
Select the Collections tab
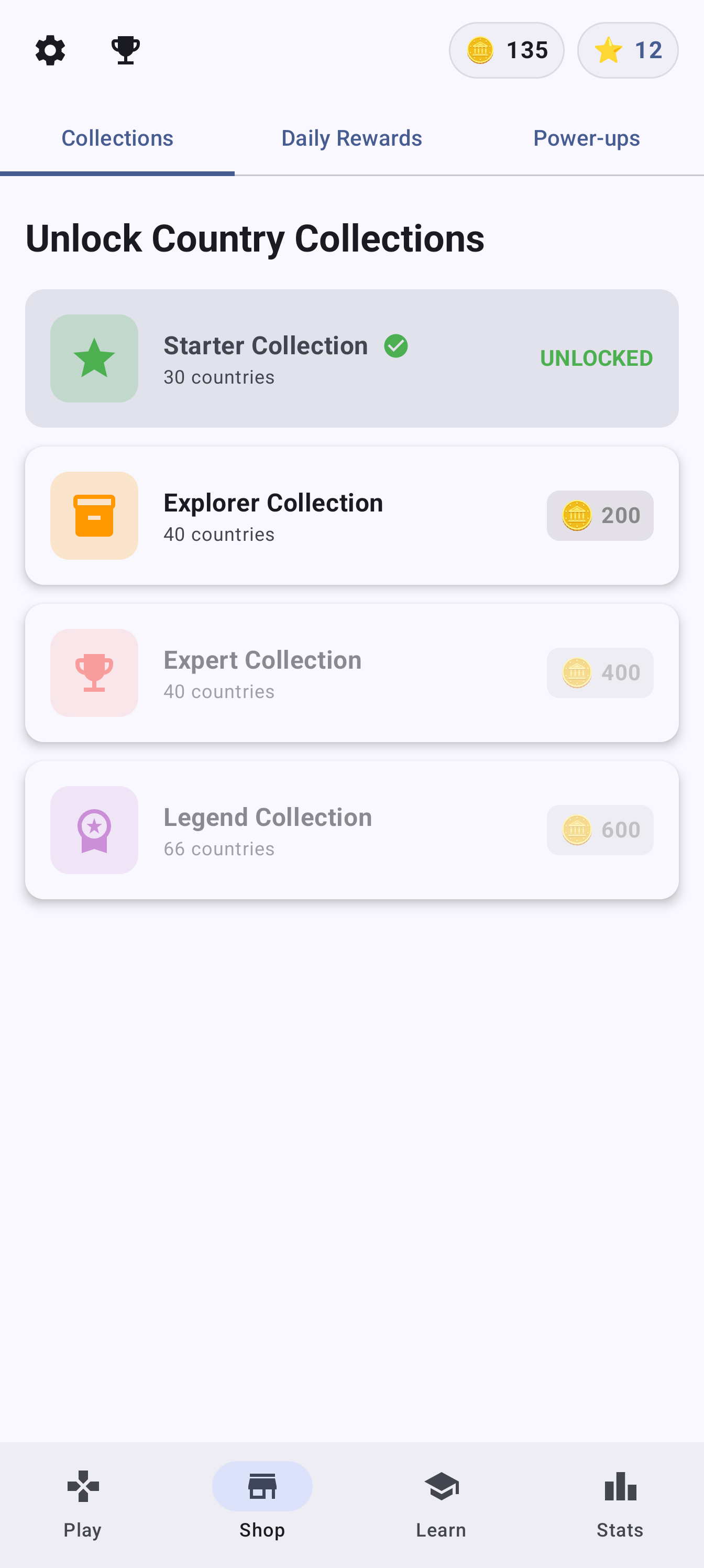[x=117, y=138]
